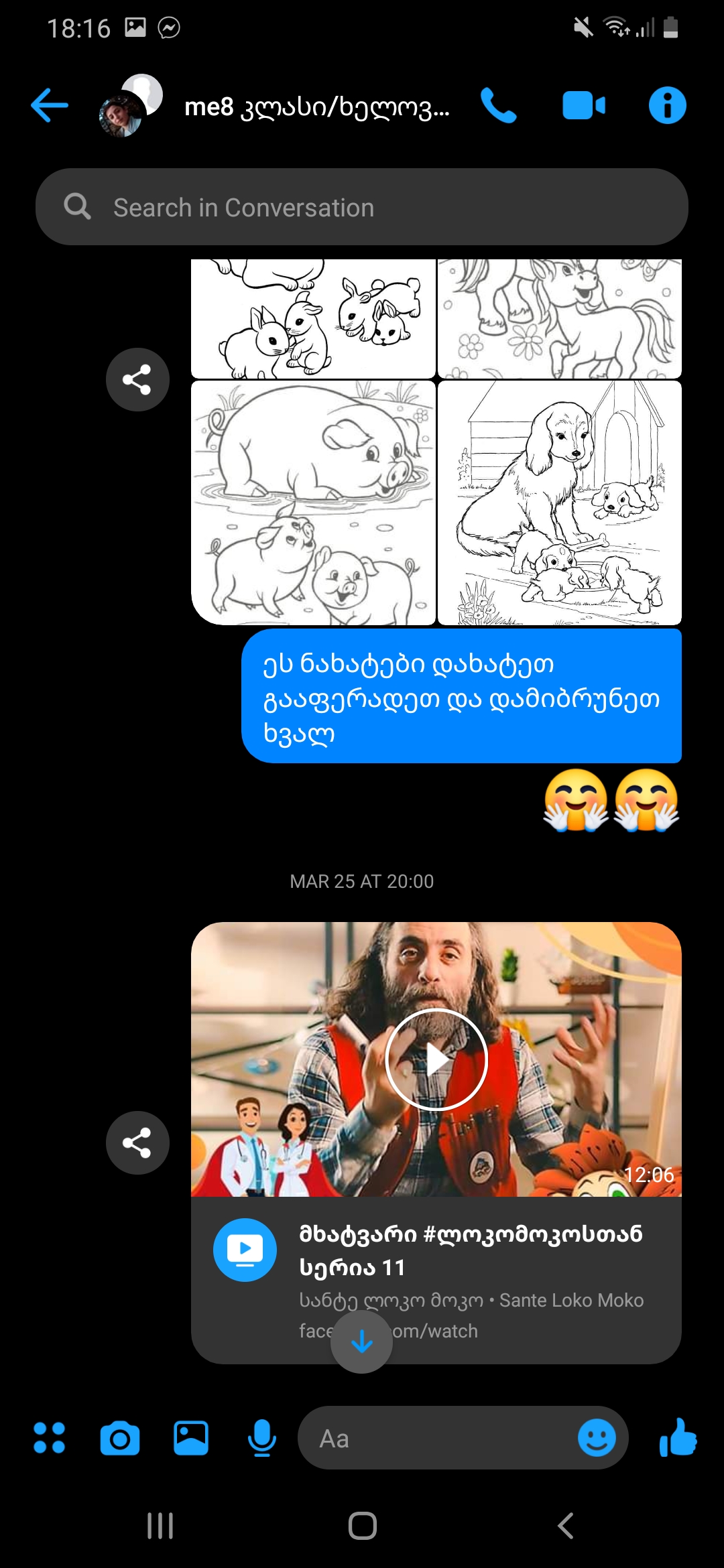Share the coloring pictures message
This screenshot has height=1568, width=724.
137,380
